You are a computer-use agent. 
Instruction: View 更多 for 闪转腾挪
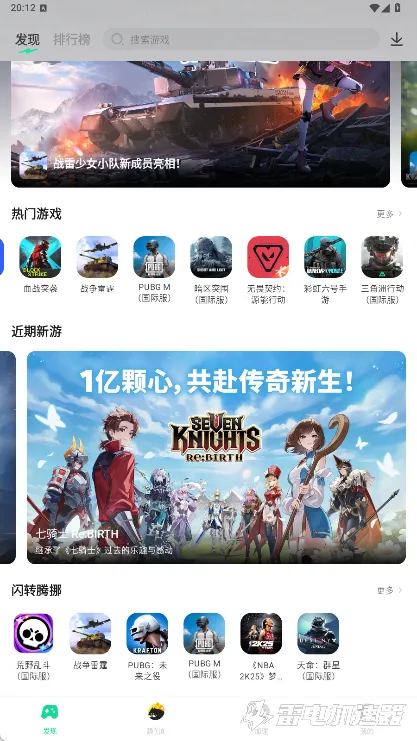tap(389, 590)
